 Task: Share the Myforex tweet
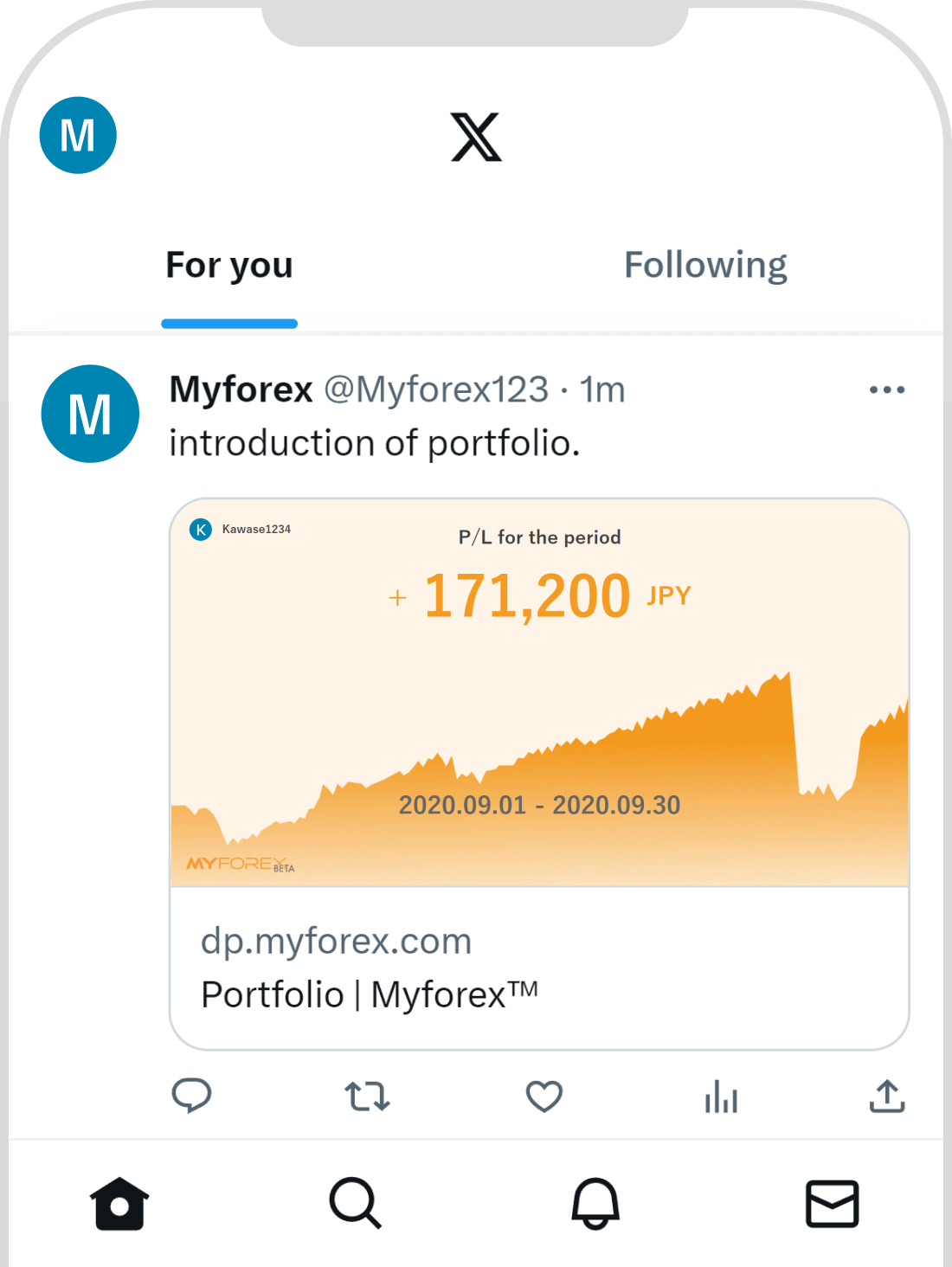click(886, 1097)
